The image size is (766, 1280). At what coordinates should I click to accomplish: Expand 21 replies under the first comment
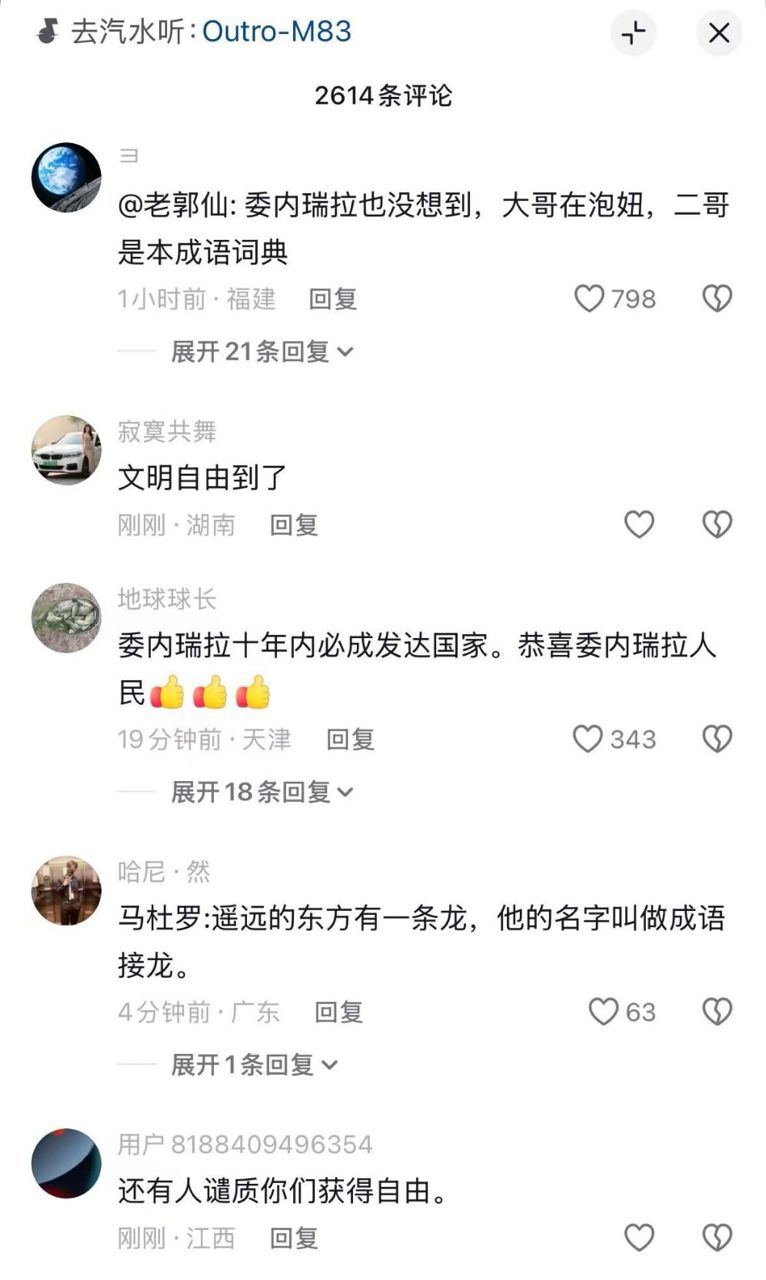tap(262, 352)
